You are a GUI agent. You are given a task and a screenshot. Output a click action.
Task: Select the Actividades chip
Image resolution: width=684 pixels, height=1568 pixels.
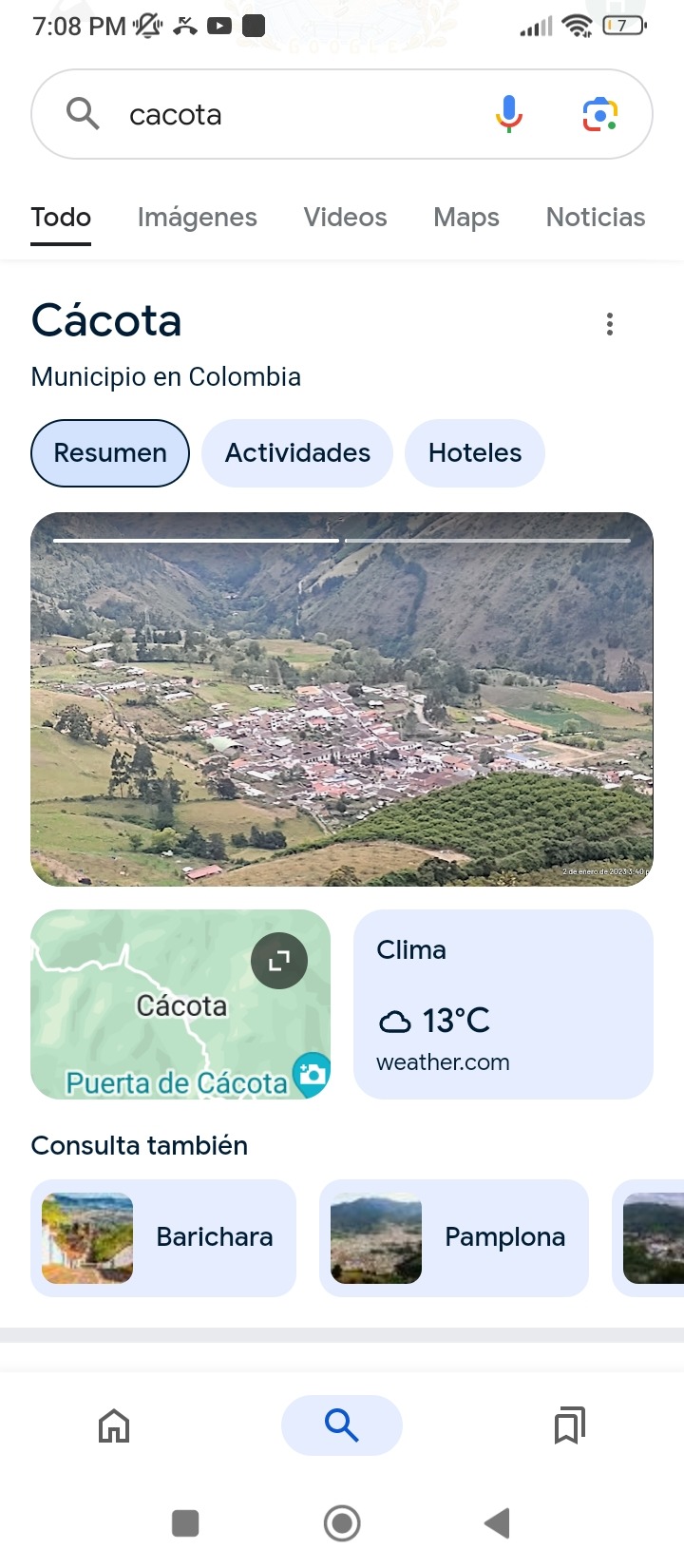coord(297,453)
